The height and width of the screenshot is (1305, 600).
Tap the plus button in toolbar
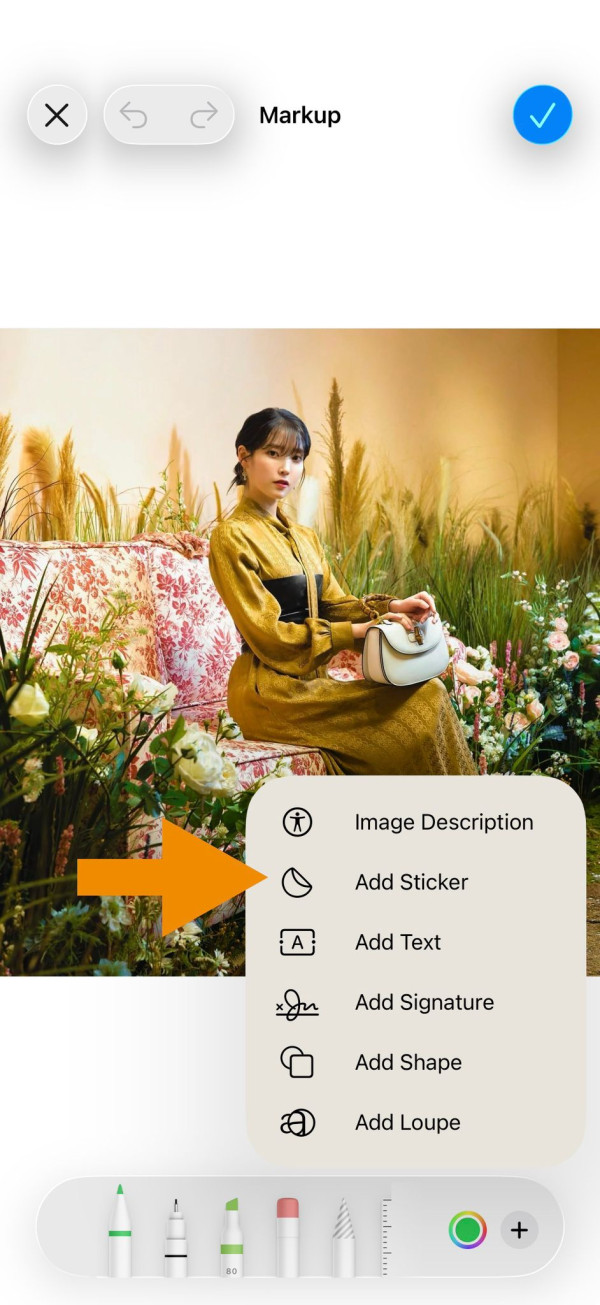pyautogui.click(x=519, y=1230)
